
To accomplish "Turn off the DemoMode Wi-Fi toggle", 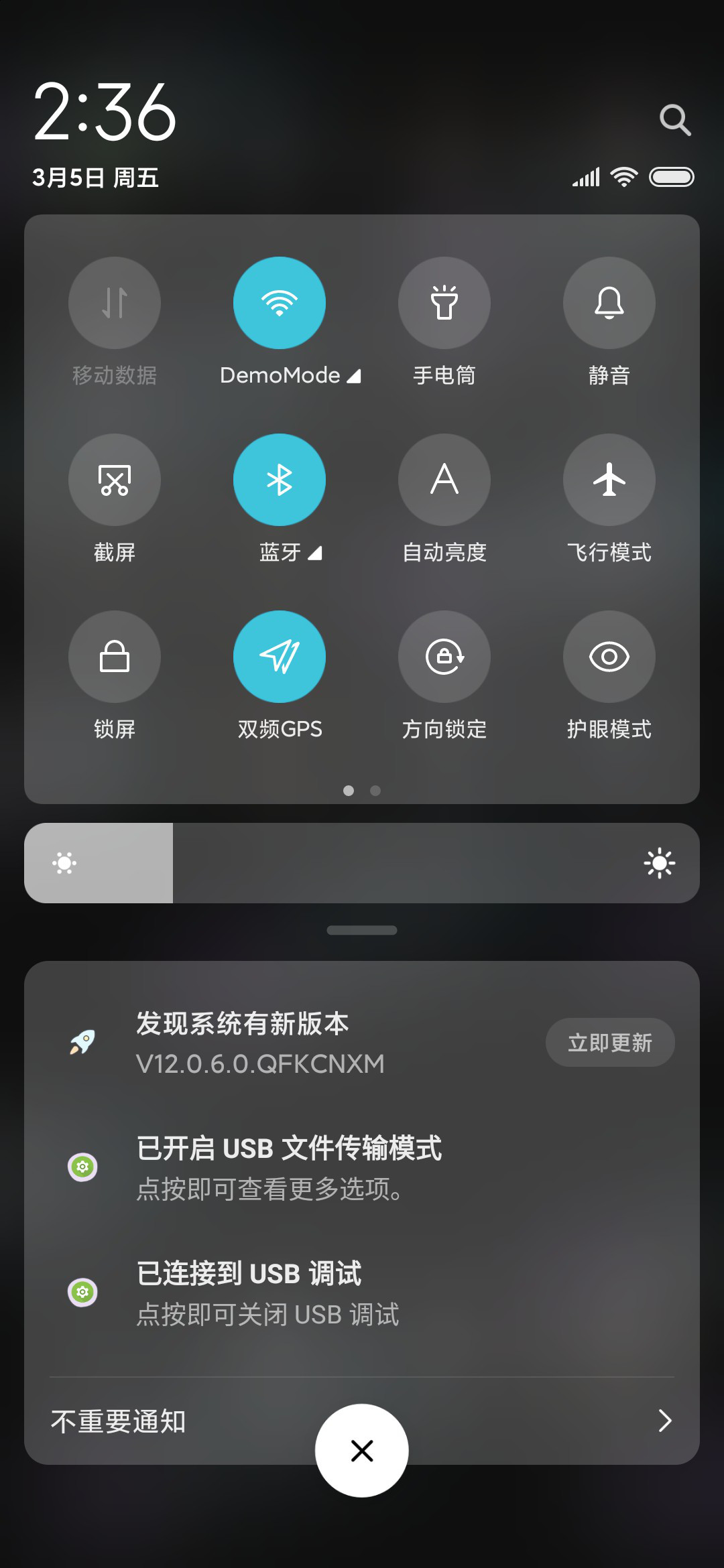I will (x=280, y=303).
